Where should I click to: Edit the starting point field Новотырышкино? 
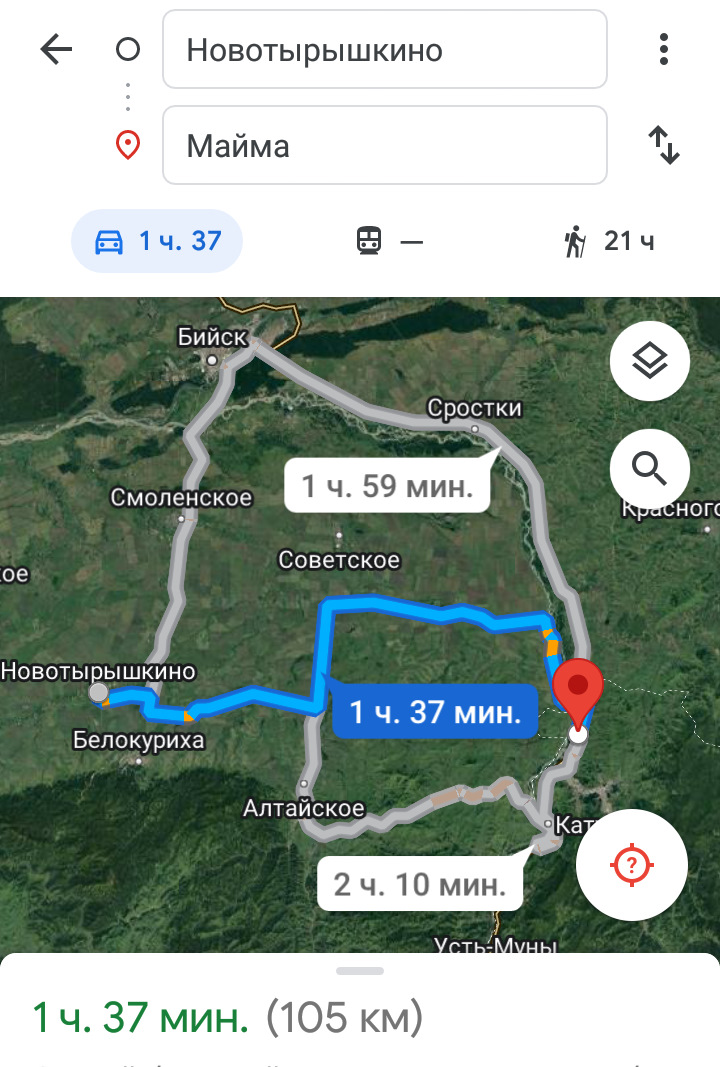click(384, 50)
